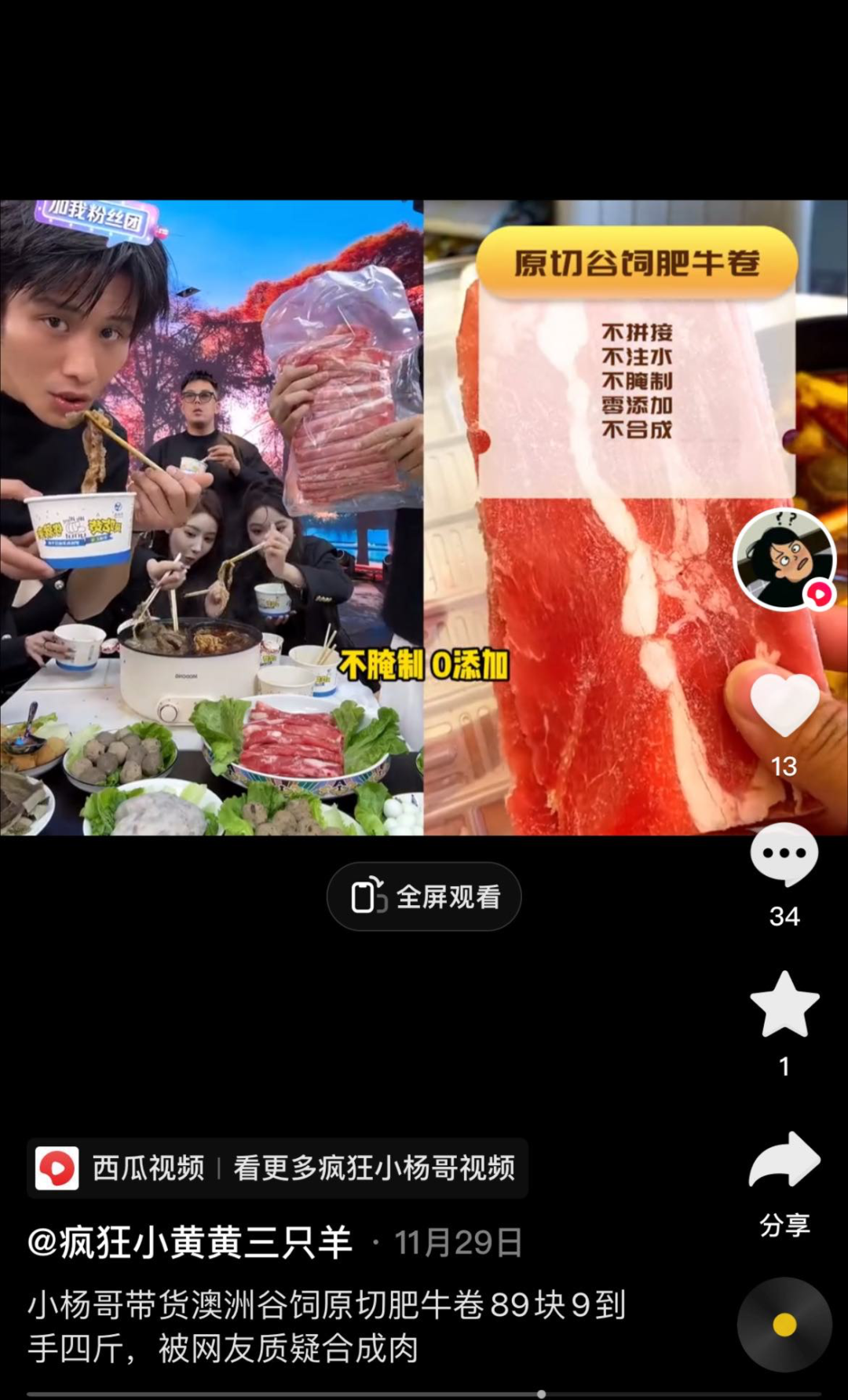Tap 全屏观看 to watch fullscreen
Screen dimensions: 848x1400
(x=424, y=896)
